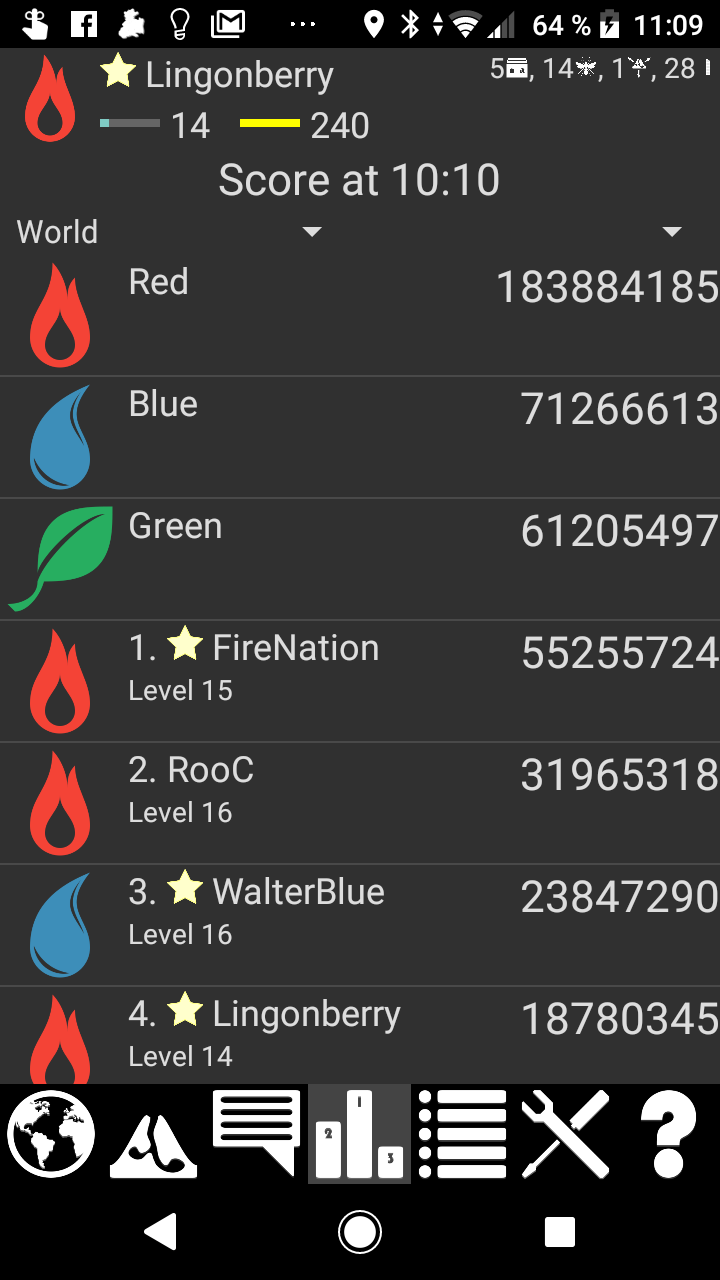Screen dimensions: 720x1280
Task: View WalterBlue's player entry
Action: [360, 925]
